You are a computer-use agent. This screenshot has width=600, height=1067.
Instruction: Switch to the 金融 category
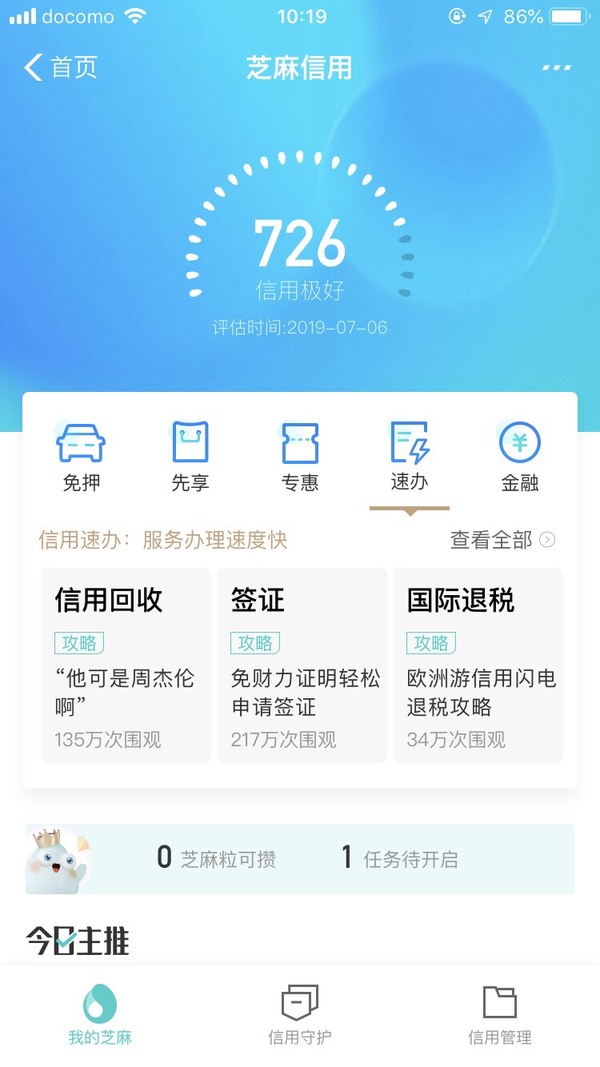(x=519, y=457)
